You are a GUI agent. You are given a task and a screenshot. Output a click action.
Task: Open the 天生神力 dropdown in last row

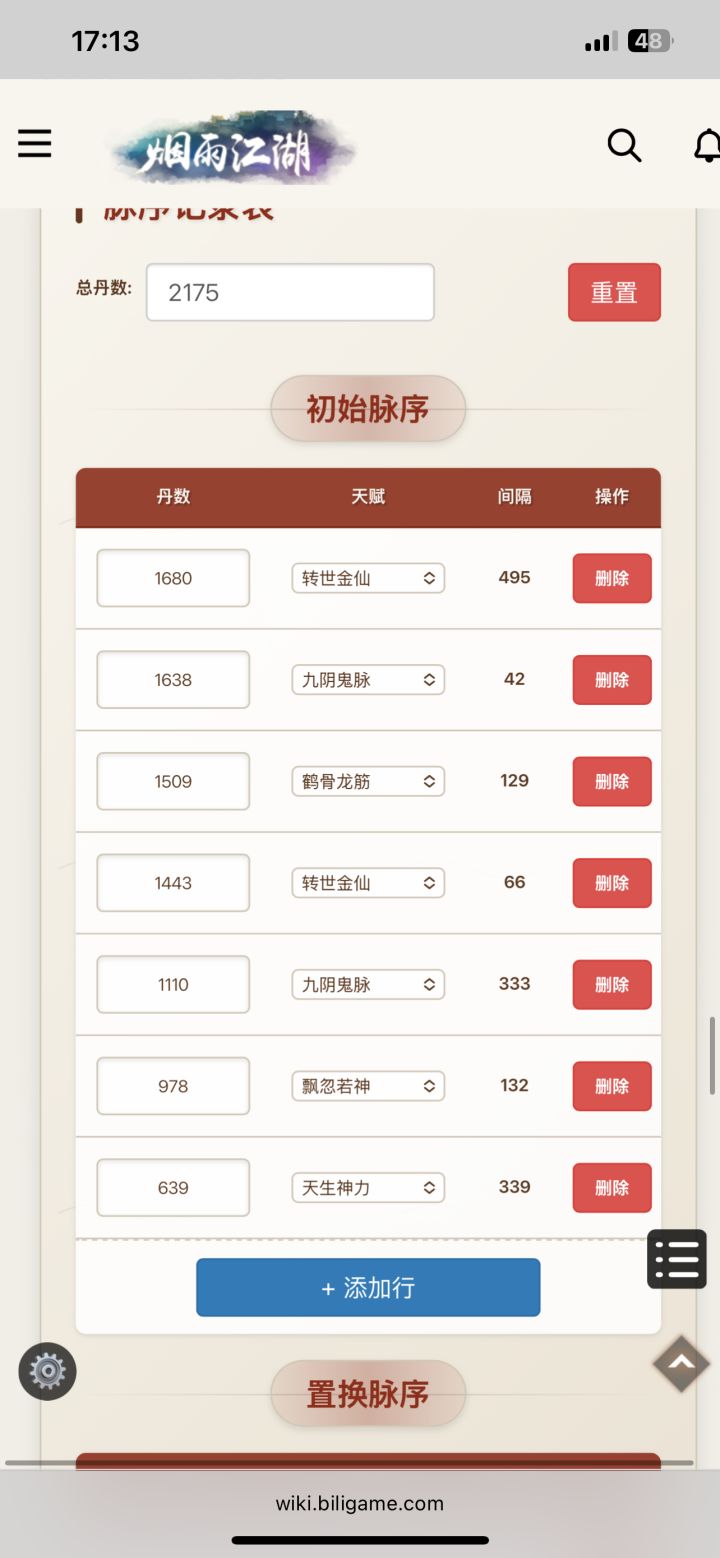tap(367, 1187)
